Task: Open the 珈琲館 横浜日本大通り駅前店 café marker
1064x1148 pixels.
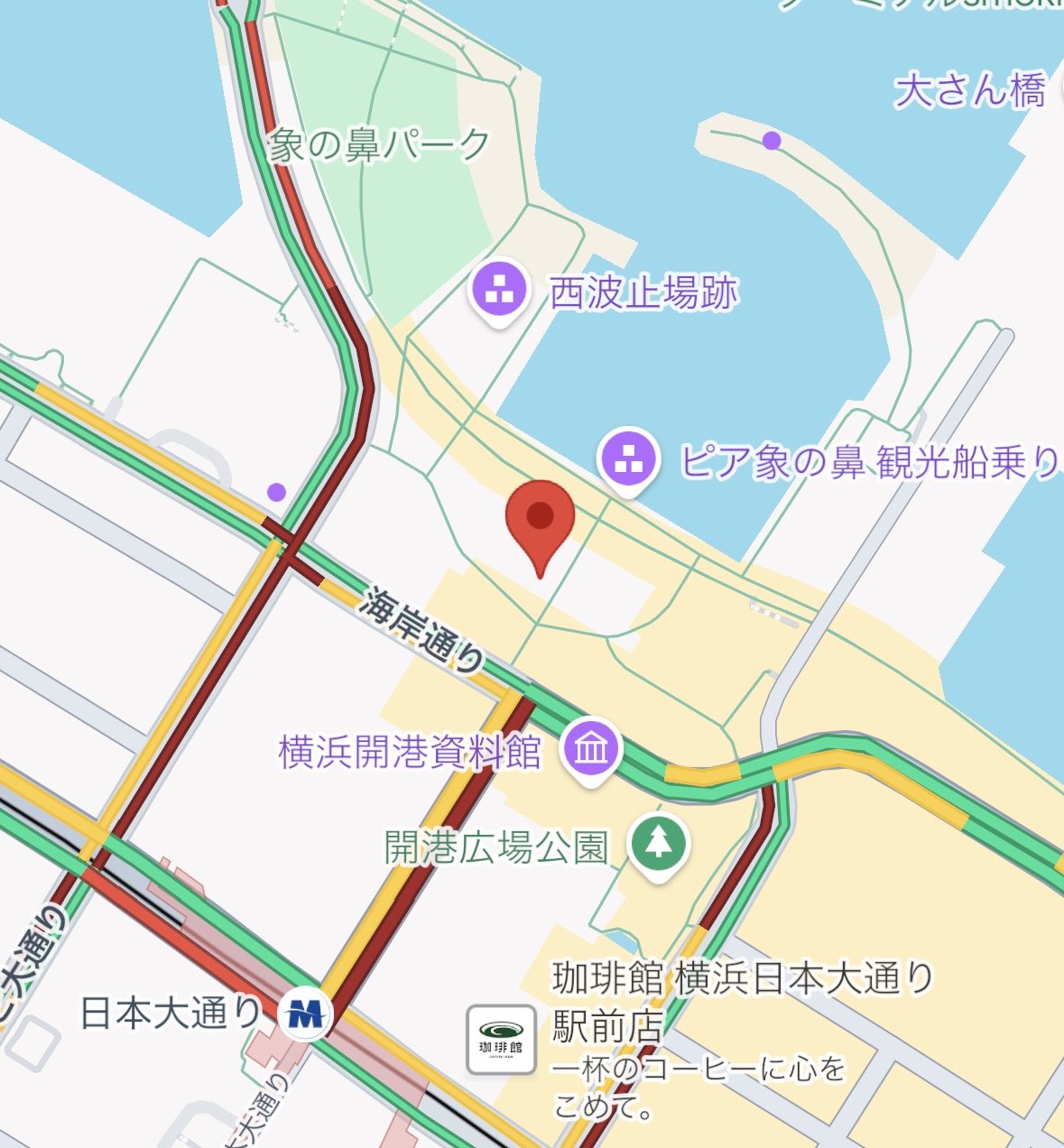Action: tap(501, 1039)
